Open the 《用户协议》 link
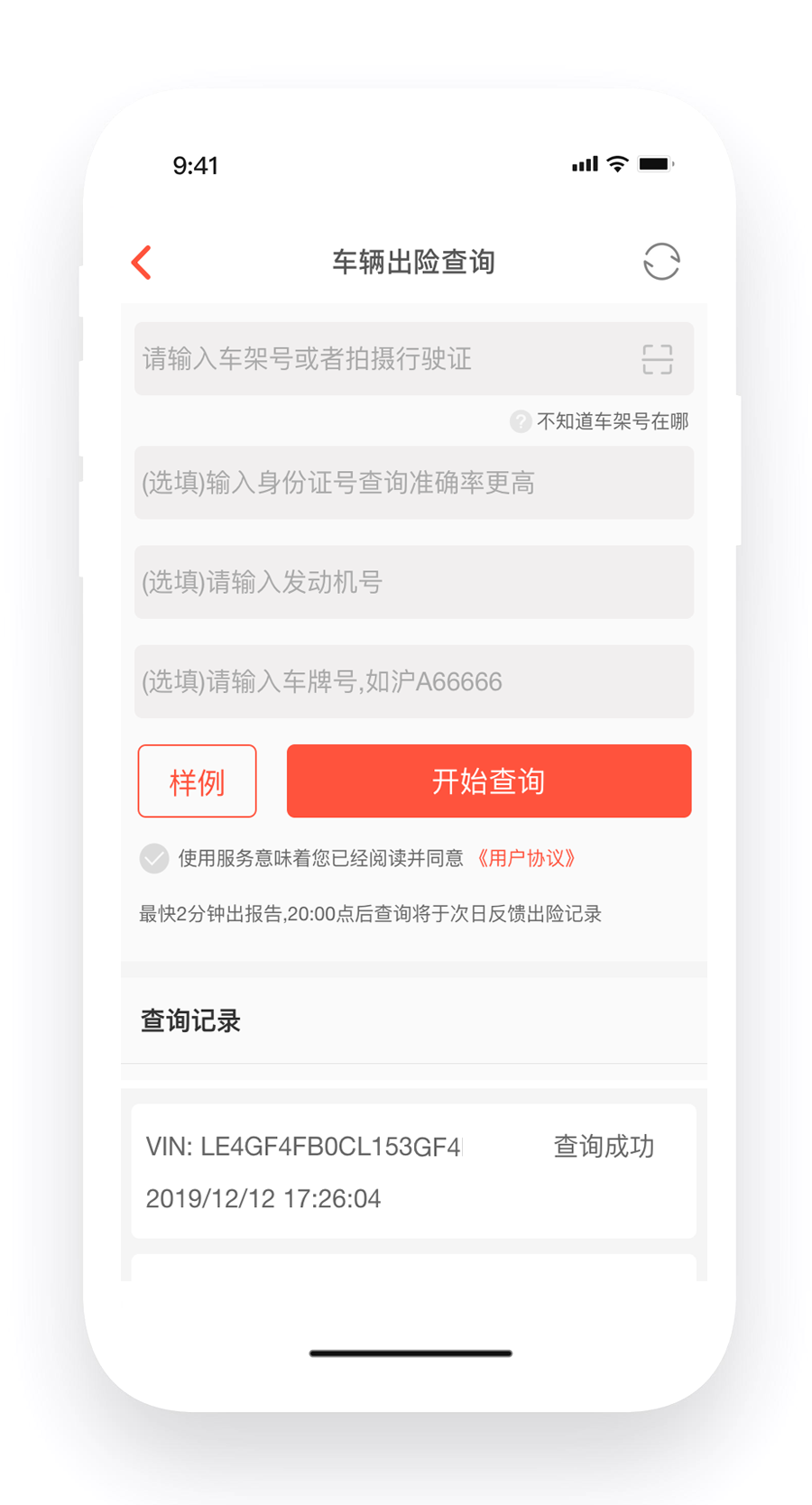Screen dimensions: 812x1505 point(526,858)
